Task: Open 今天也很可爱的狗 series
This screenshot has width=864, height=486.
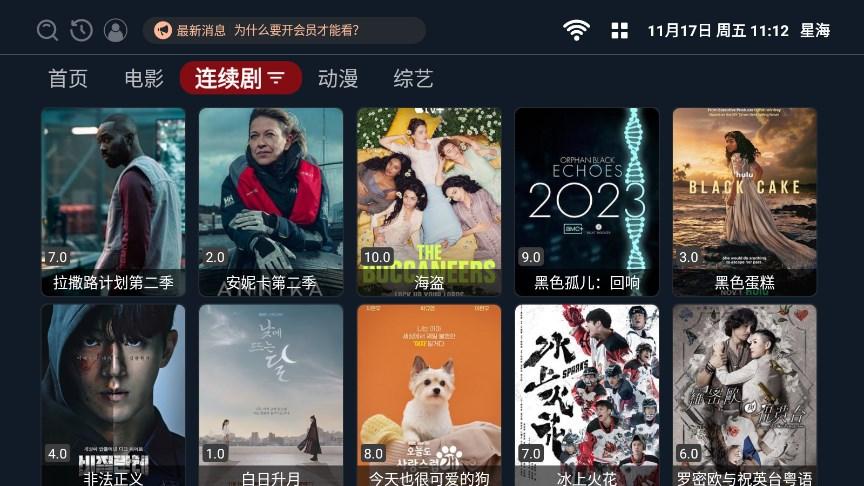Action: tap(429, 395)
